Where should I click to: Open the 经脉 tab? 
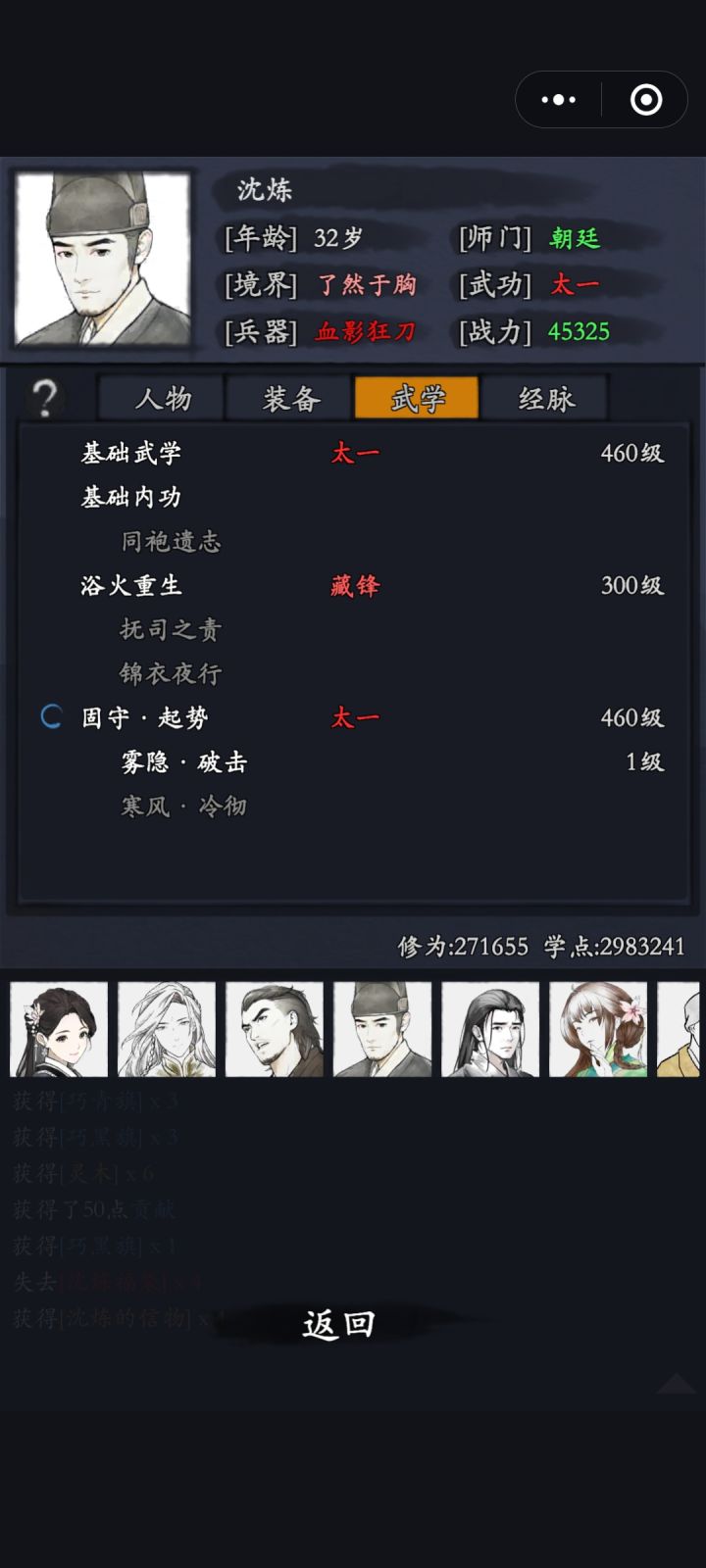pyautogui.click(x=545, y=399)
